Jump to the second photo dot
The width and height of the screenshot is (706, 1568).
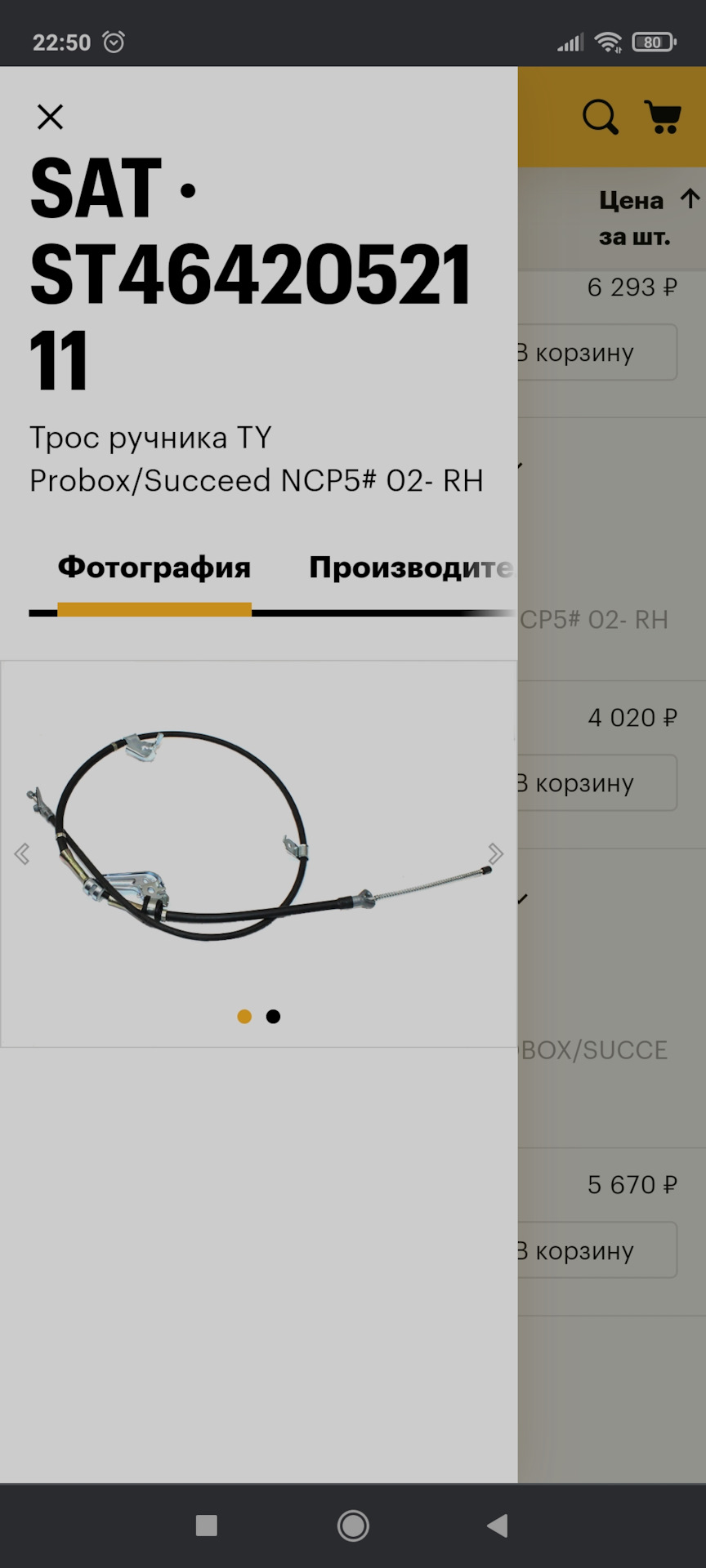[274, 1016]
